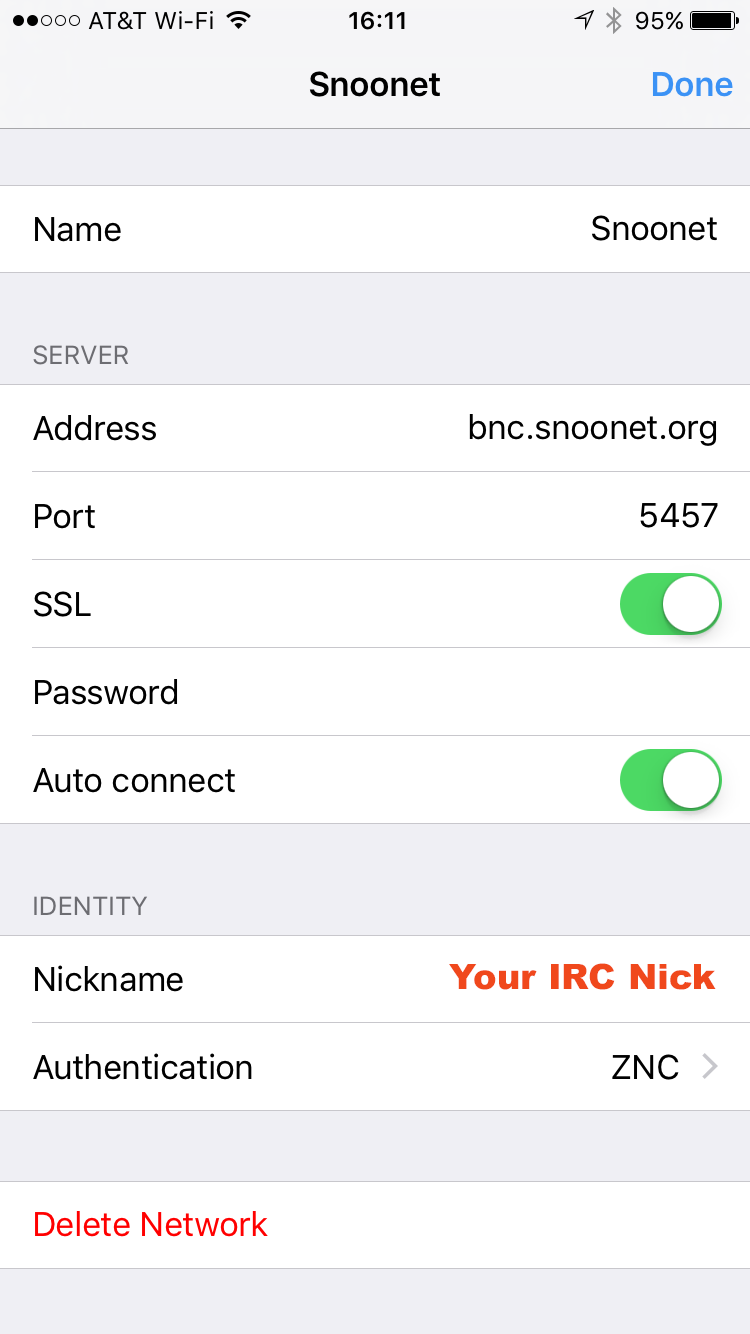750x1334 pixels.
Task: Delete Network
Action: coord(150,1224)
